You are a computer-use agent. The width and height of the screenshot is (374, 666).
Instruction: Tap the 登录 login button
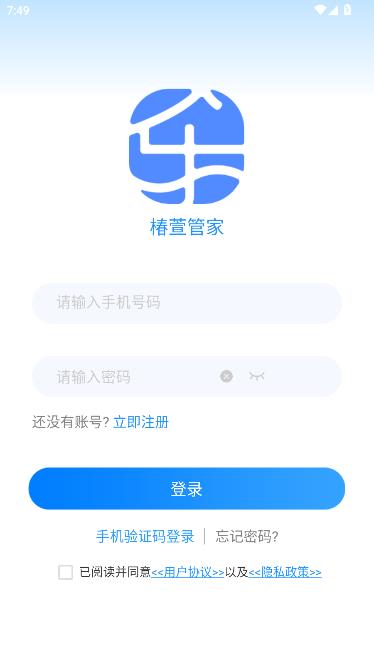(x=187, y=488)
